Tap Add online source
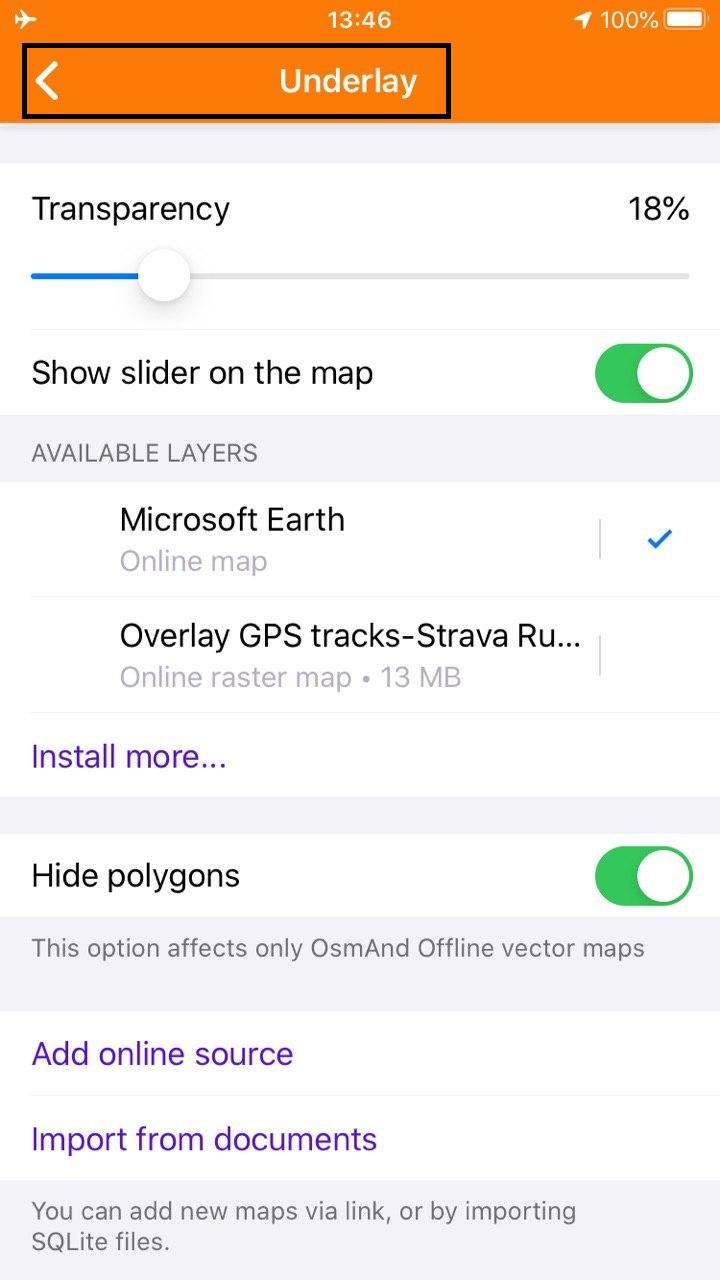 [x=162, y=1054]
